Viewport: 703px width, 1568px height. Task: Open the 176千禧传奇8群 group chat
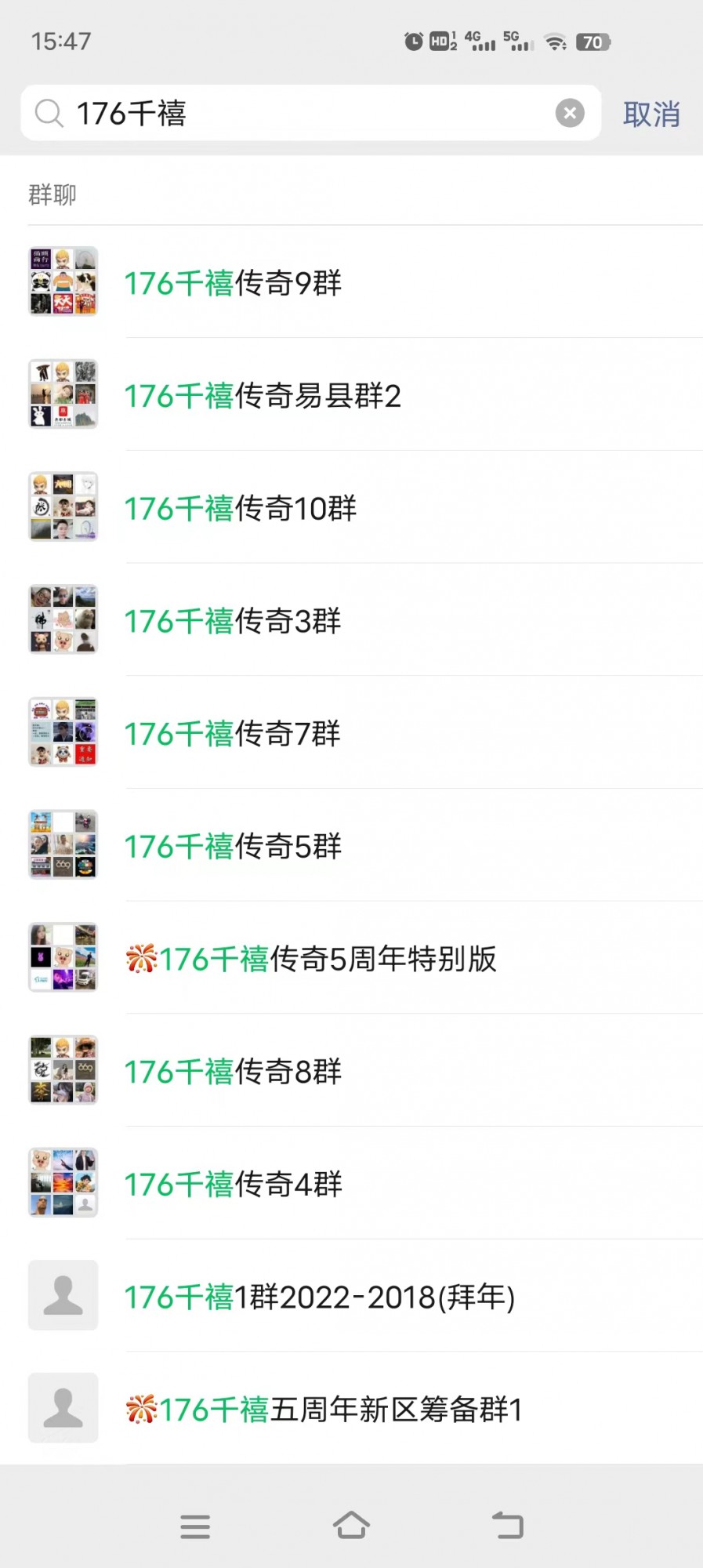(233, 1071)
